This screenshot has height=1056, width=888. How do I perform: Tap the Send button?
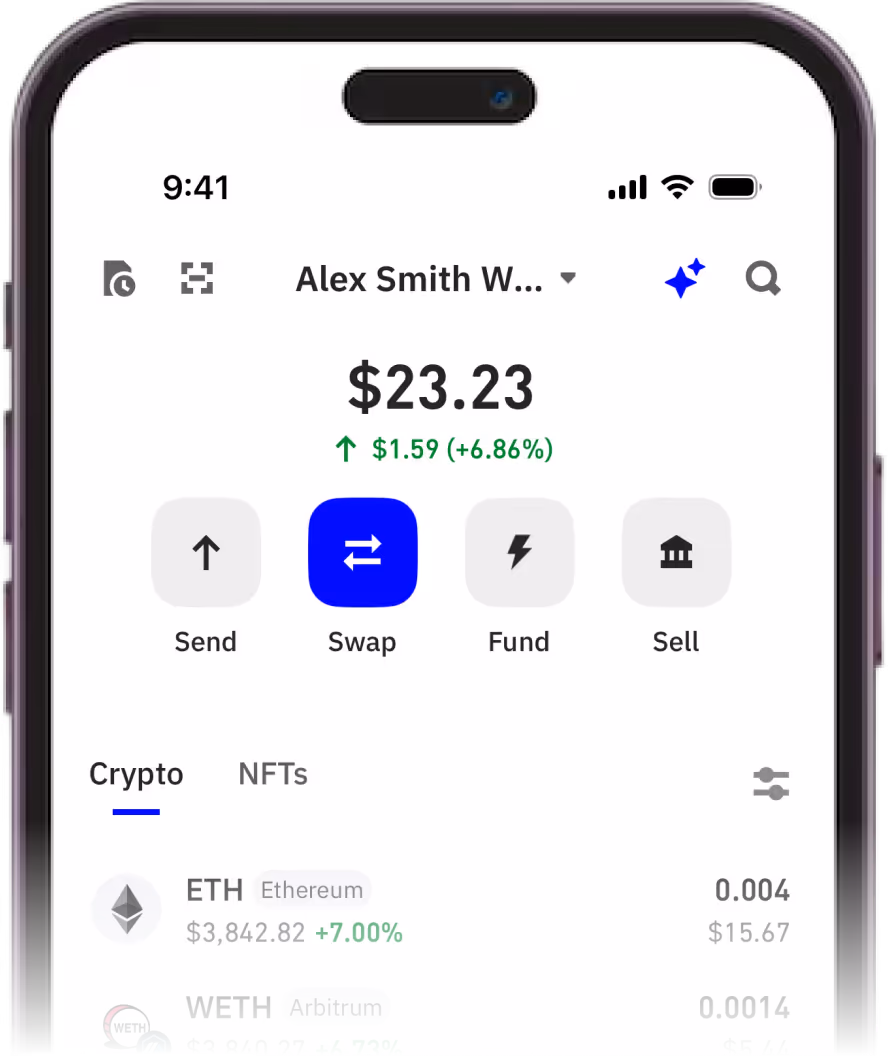click(206, 553)
